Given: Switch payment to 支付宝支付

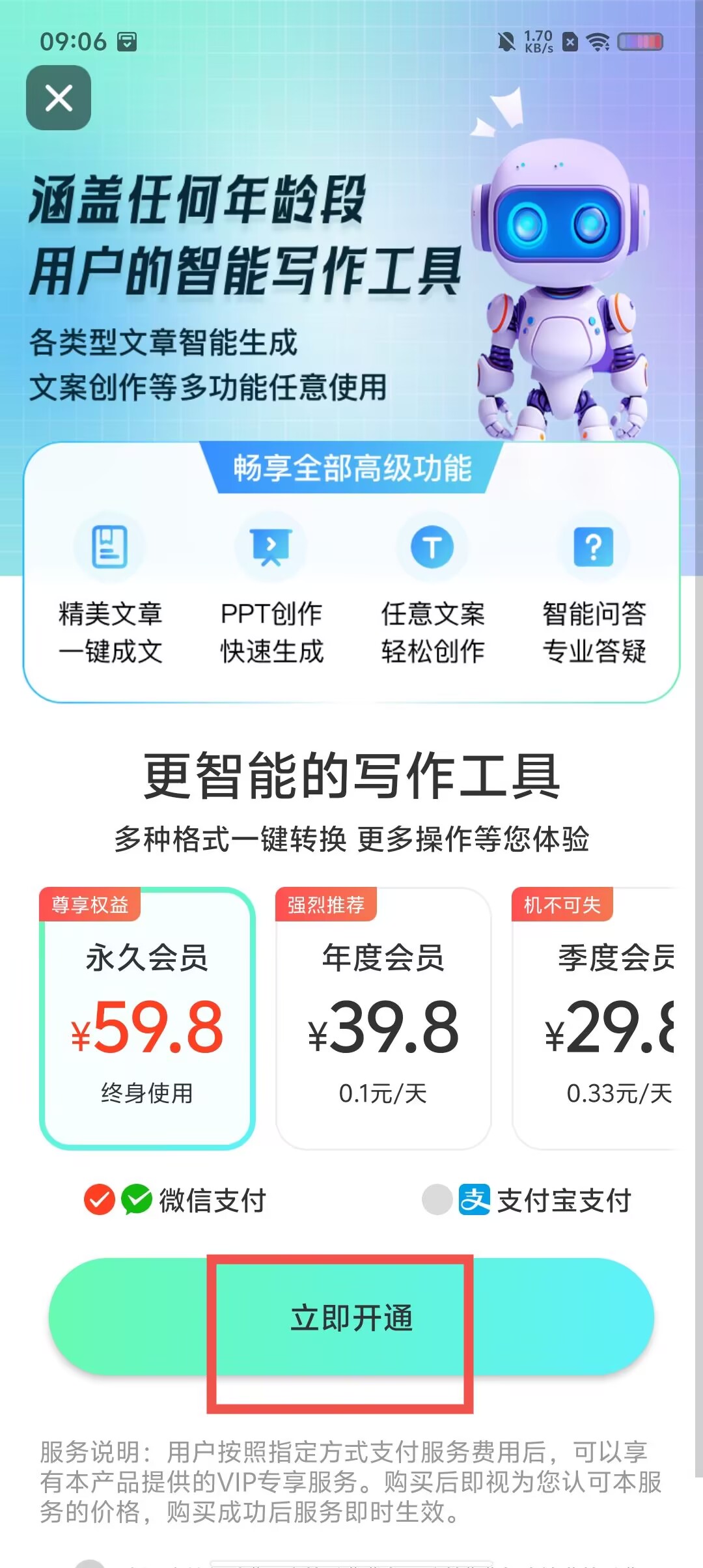Looking at the screenshot, I should 527,1199.
